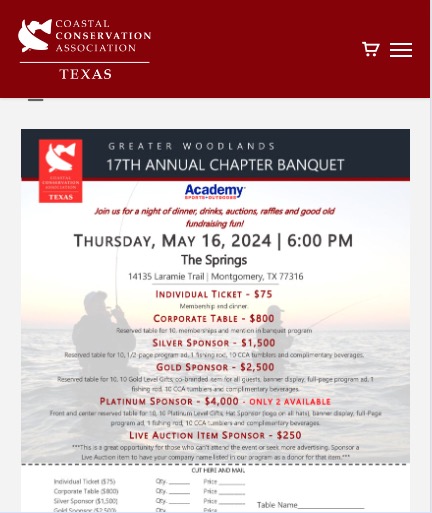Open the shopping cart
Image resolution: width=432 pixels, height=513 pixels.
[x=371, y=49]
